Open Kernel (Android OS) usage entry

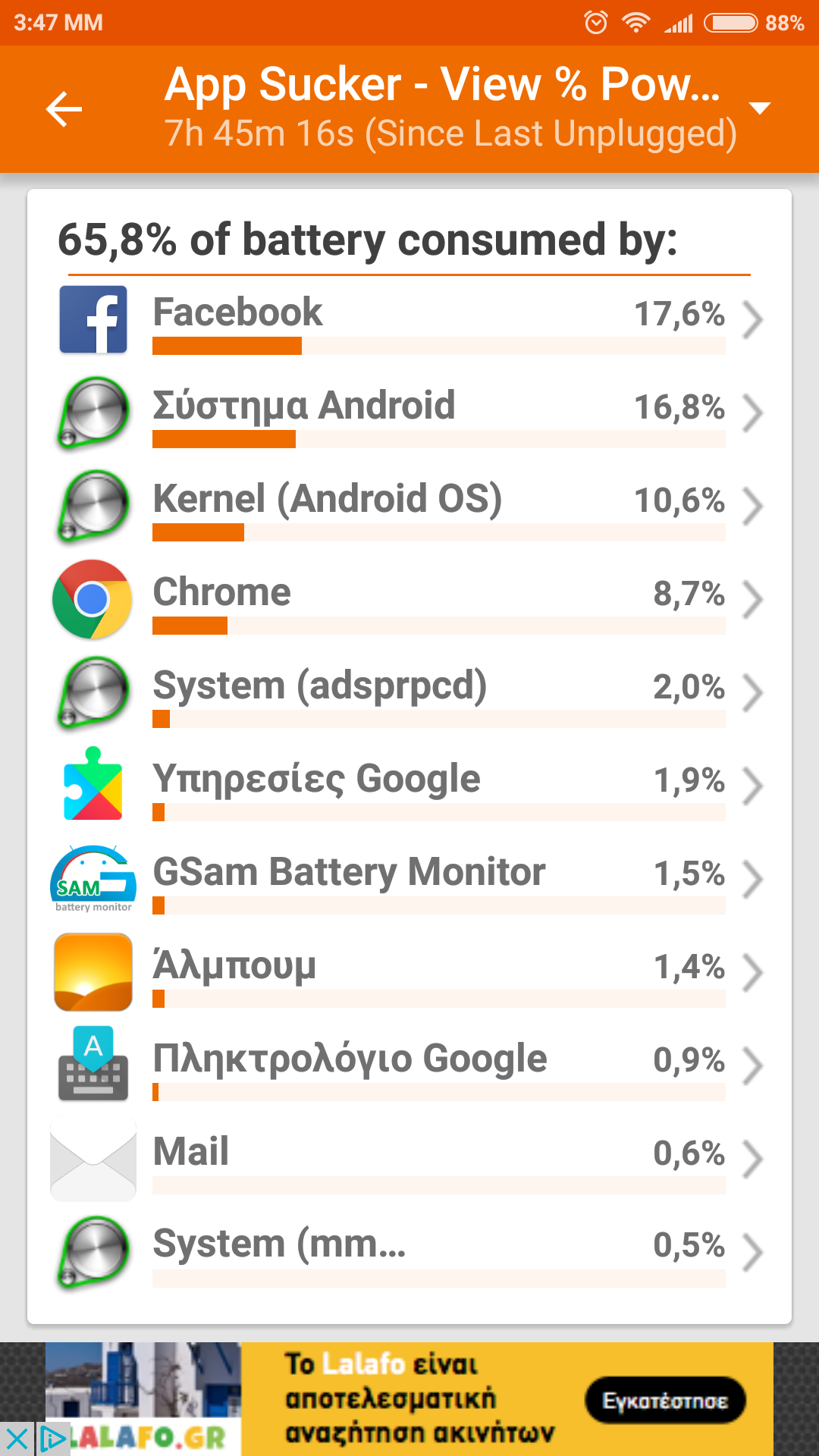(409, 507)
